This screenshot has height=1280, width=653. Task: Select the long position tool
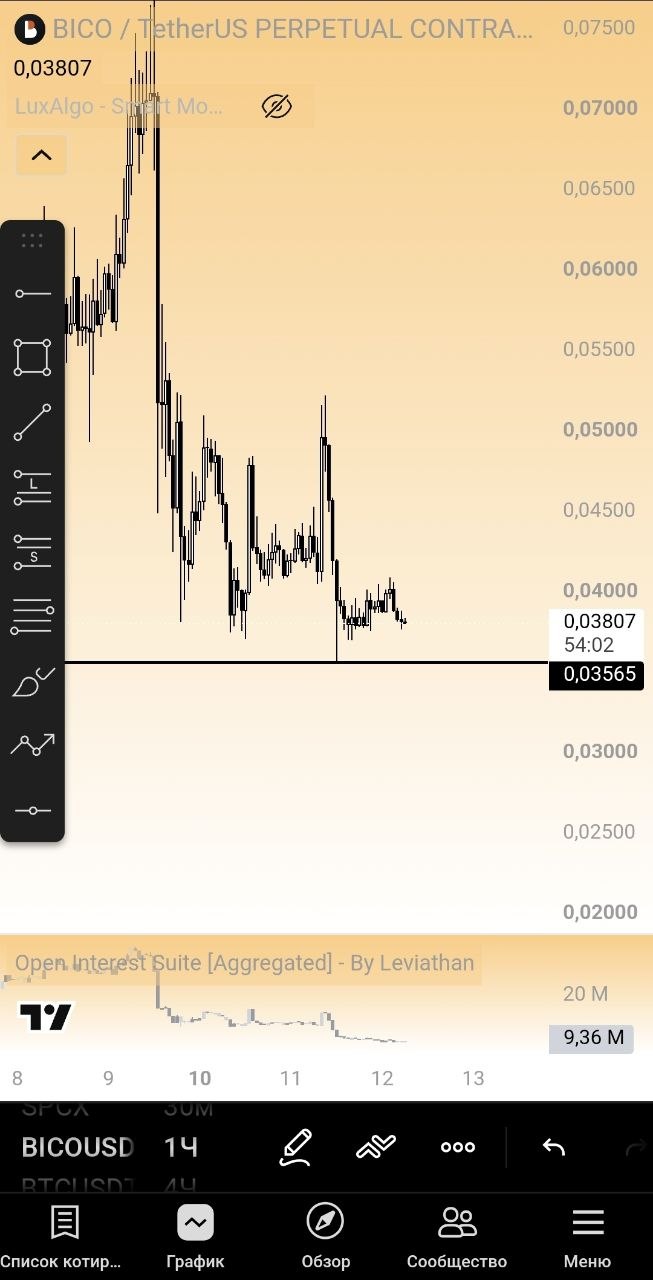pyautogui.click(x=32, y=487)
